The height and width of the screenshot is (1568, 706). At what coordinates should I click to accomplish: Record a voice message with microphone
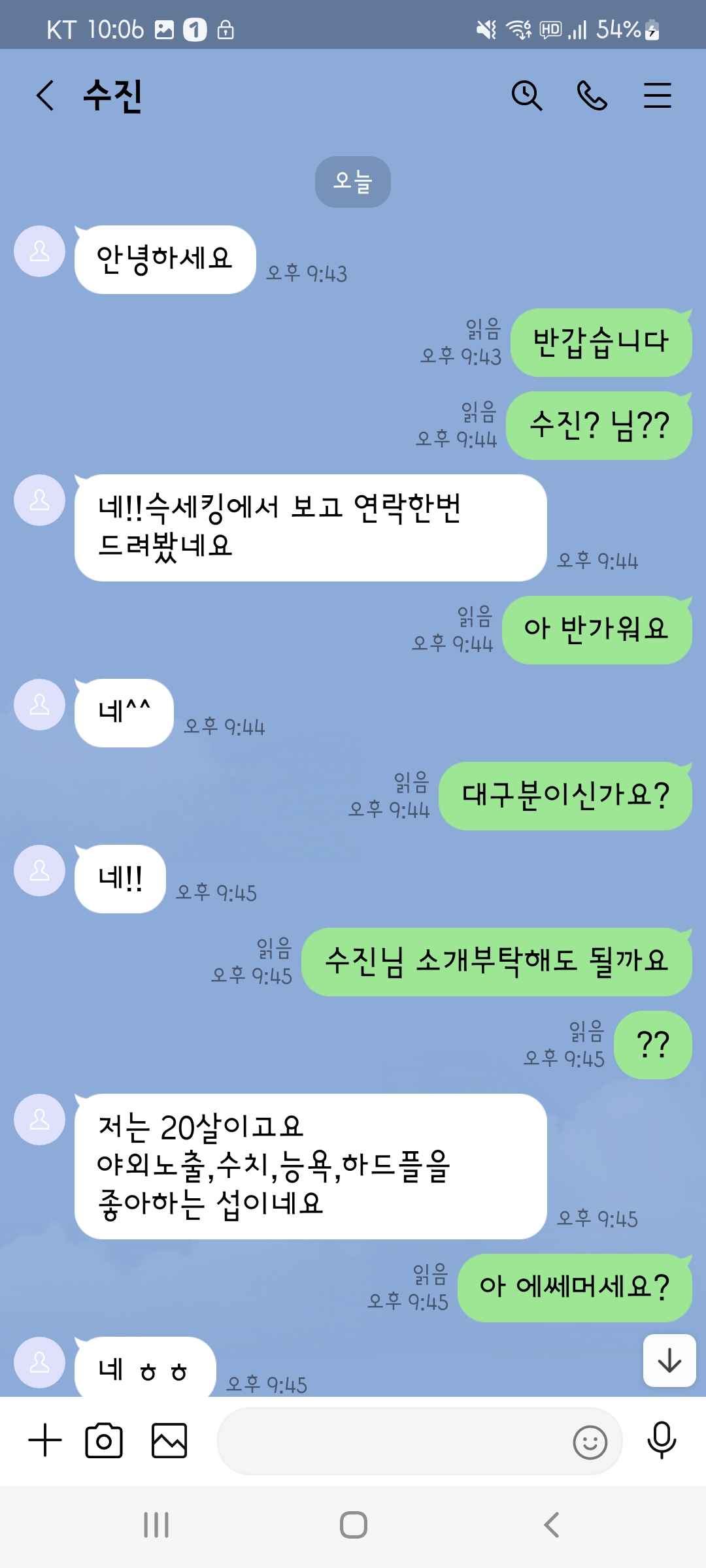point(661,1441)
